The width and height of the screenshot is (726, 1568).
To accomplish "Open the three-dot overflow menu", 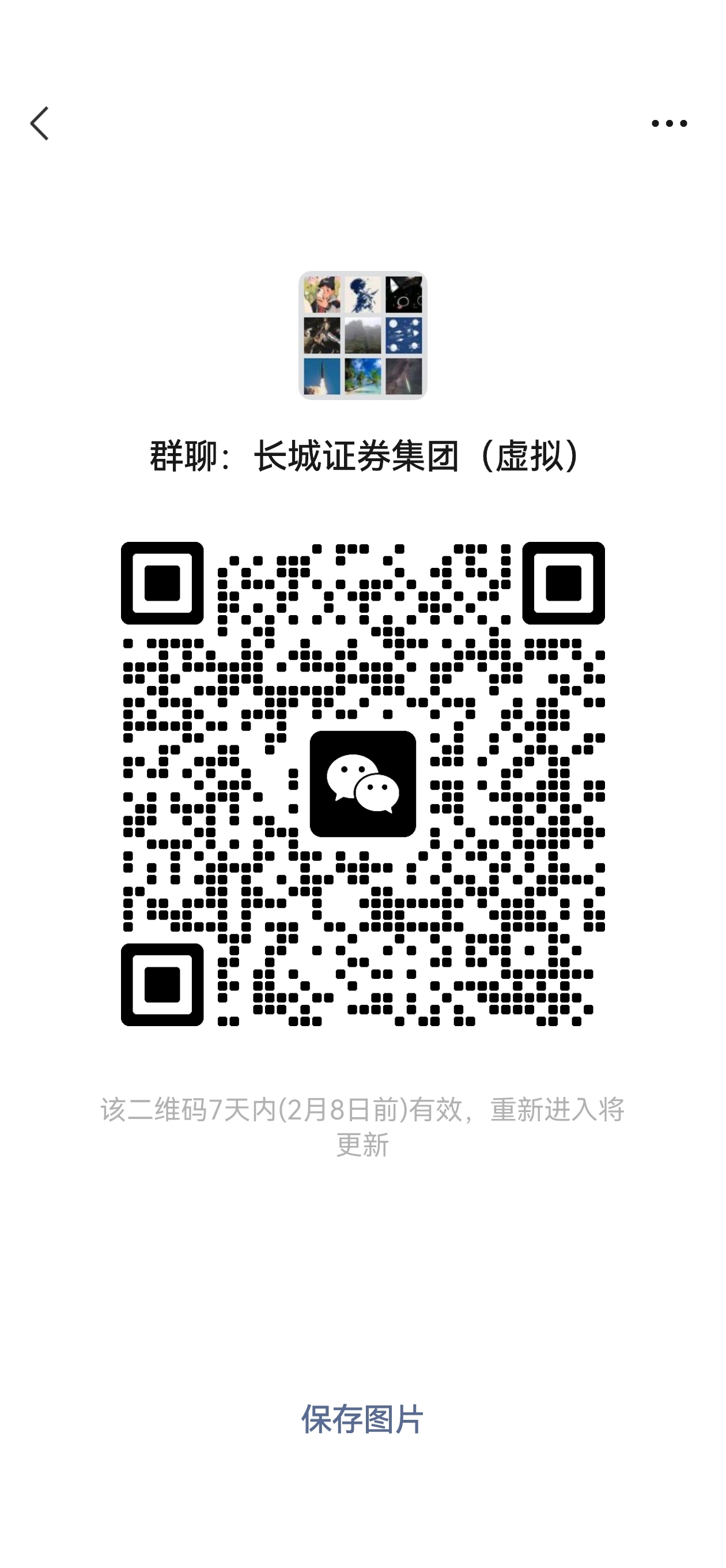I will (669, 123).
